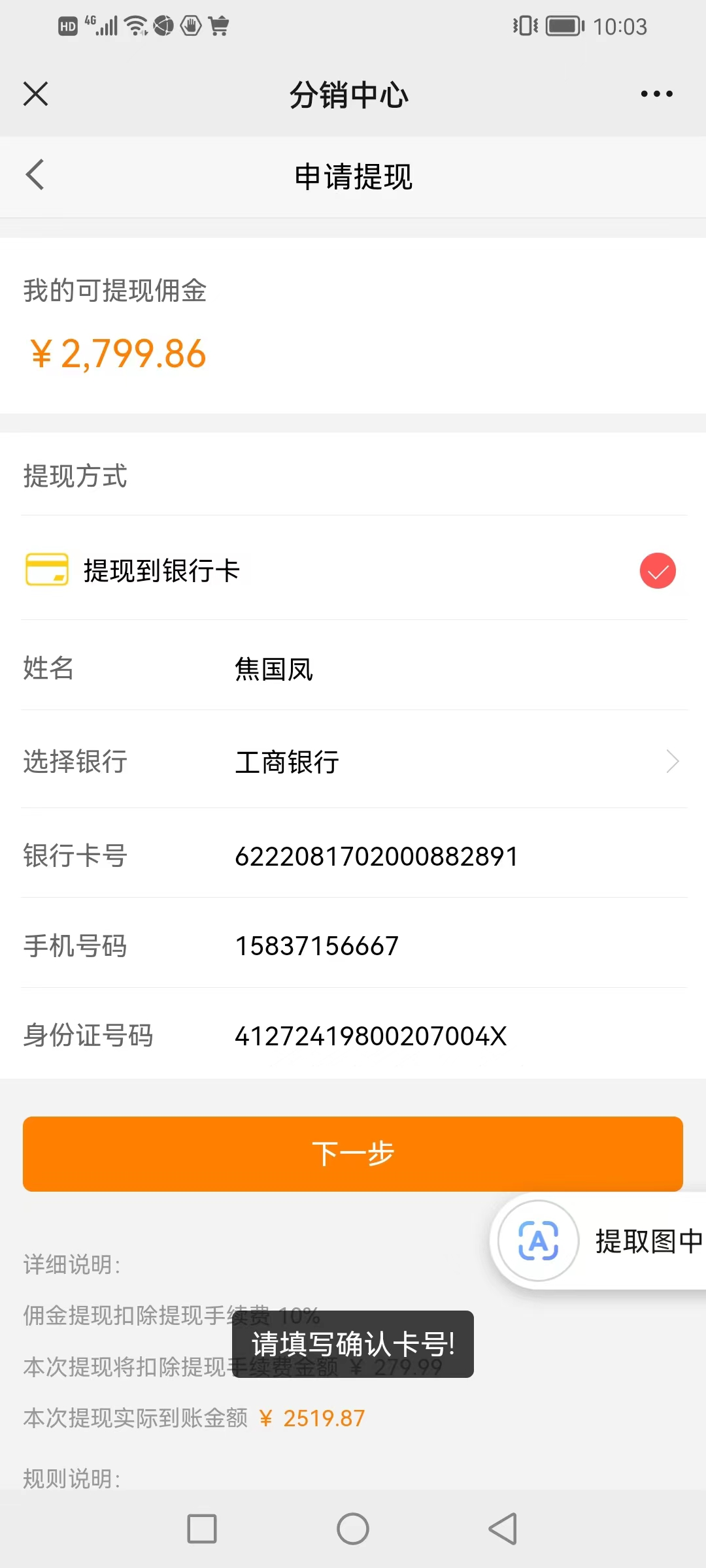Image resolution: width=706 pixels, height=1568 pixels.
Task: Go to the system home screen
Action: click(353, 1529)
